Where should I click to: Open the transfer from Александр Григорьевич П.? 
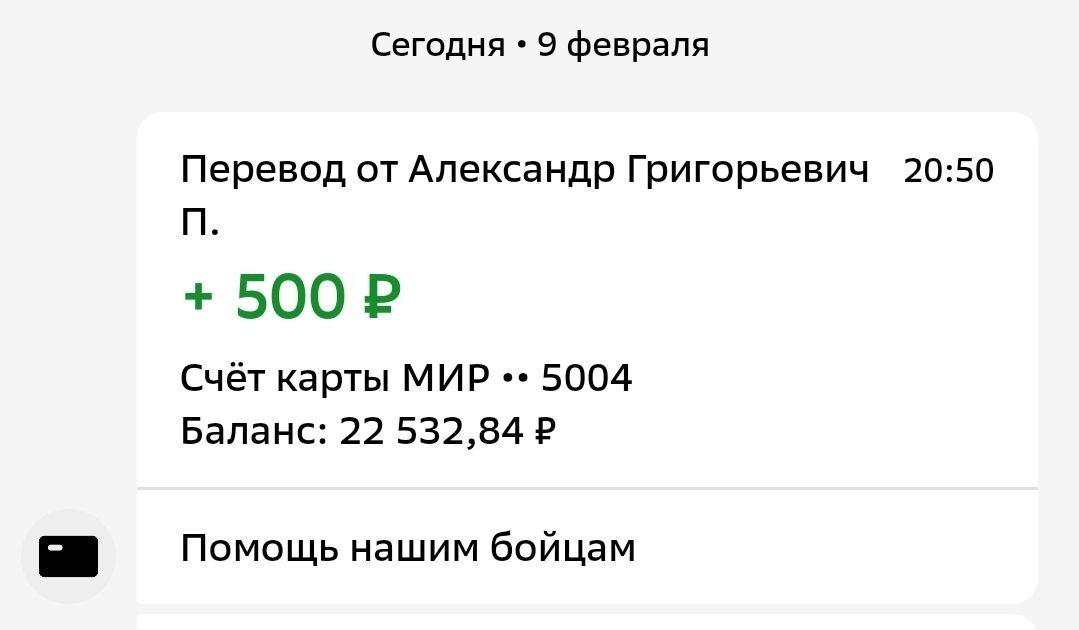tap(587, 301)
